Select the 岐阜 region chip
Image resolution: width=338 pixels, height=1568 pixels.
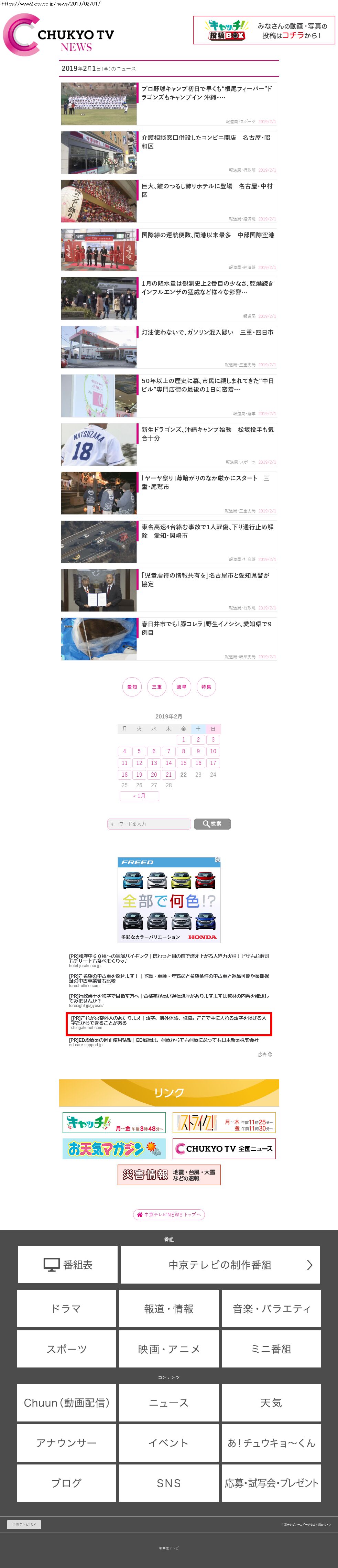click(x=182, y=686)
